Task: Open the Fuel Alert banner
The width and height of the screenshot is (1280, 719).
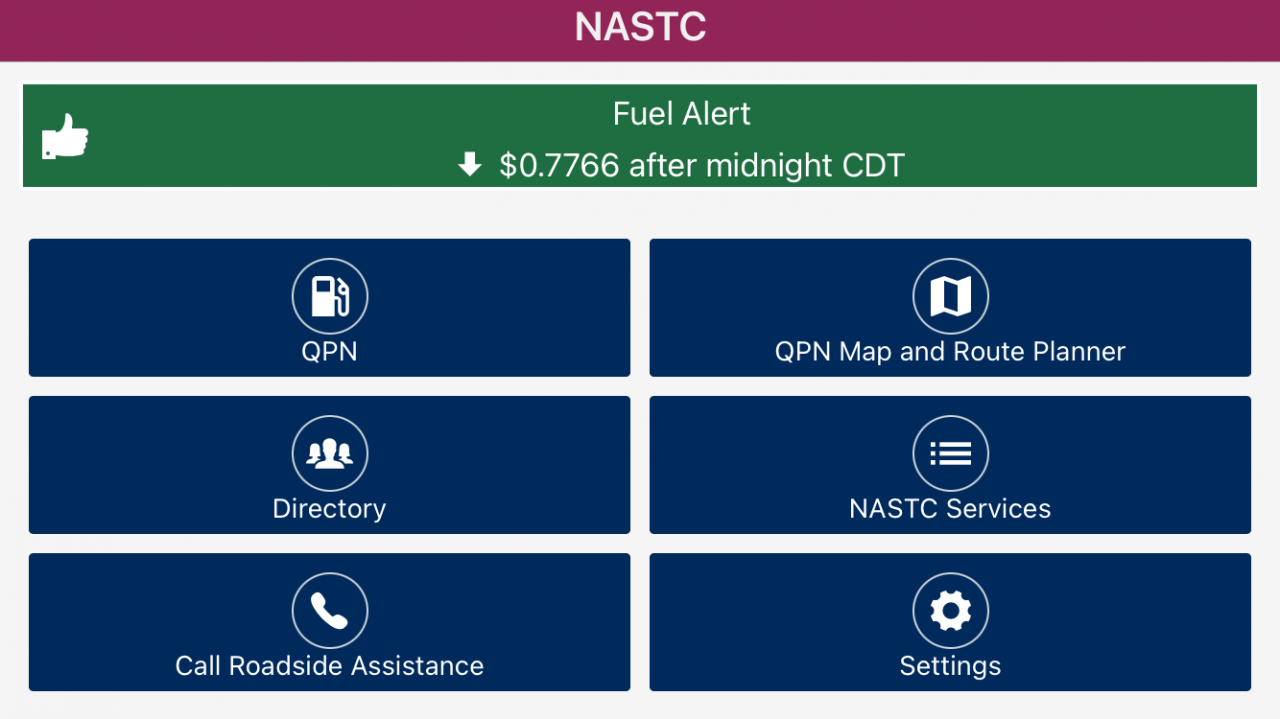Action: [640, 136]
